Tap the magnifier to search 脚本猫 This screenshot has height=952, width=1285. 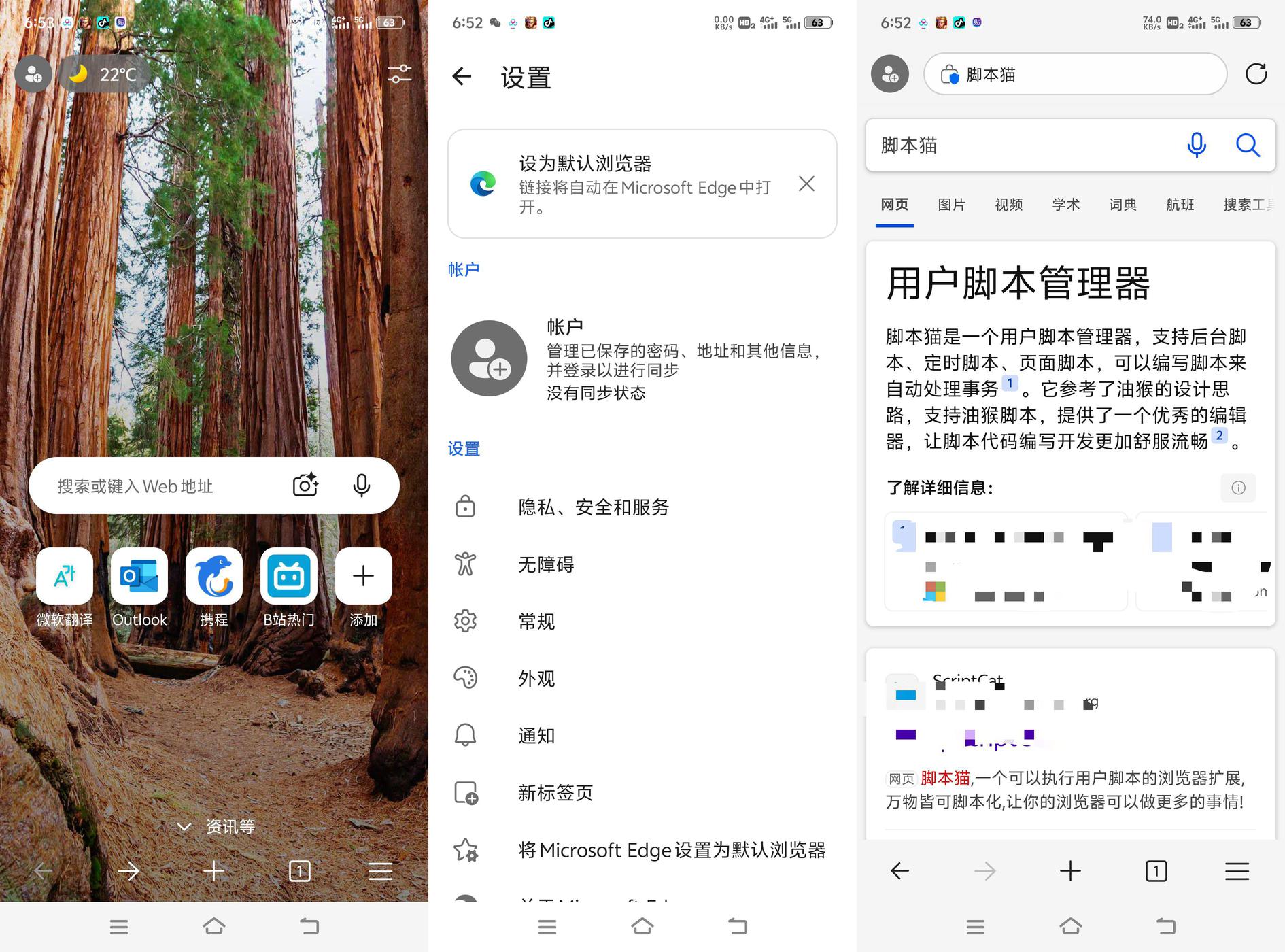[1248, 145]
